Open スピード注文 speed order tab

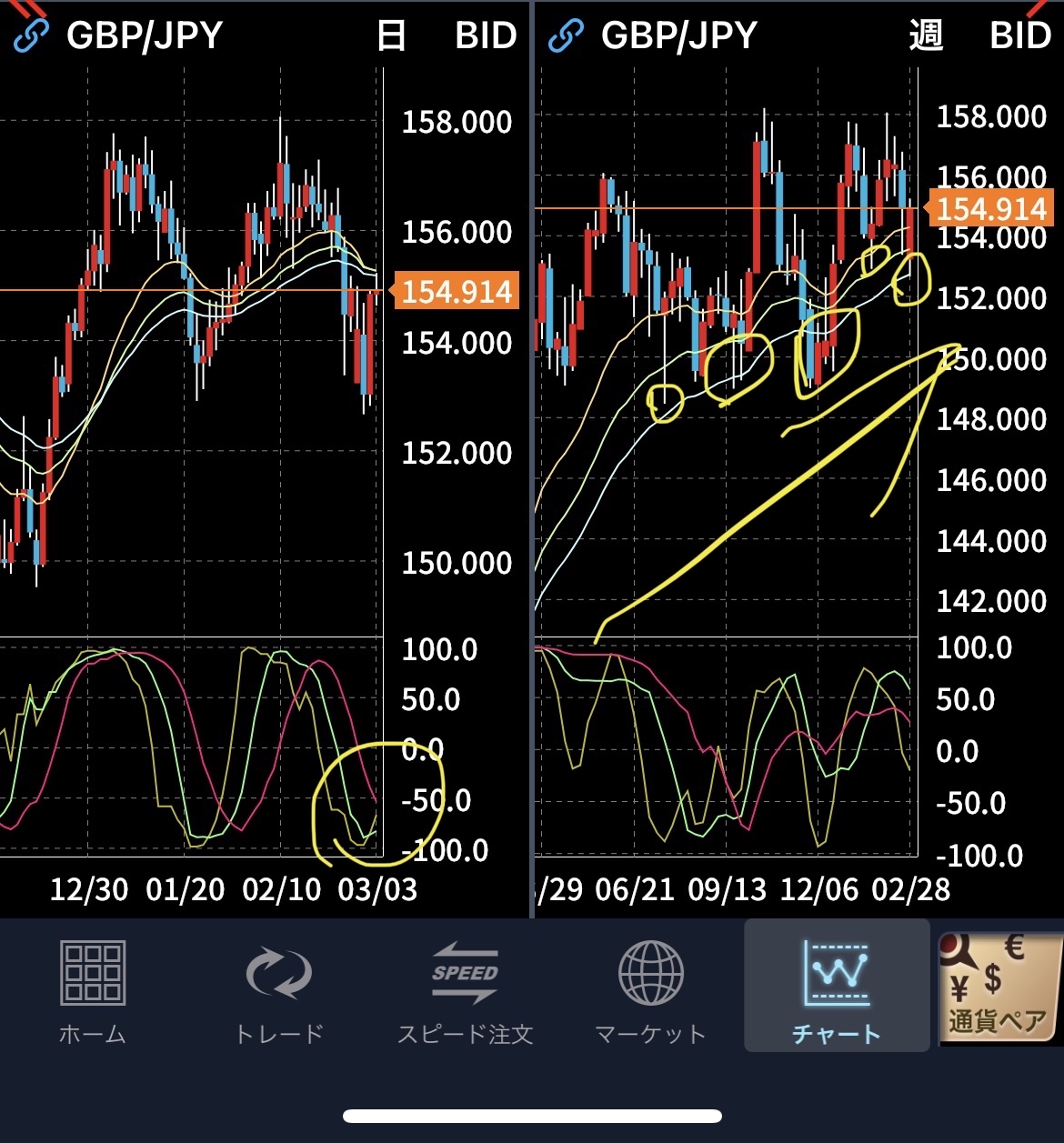465,993
